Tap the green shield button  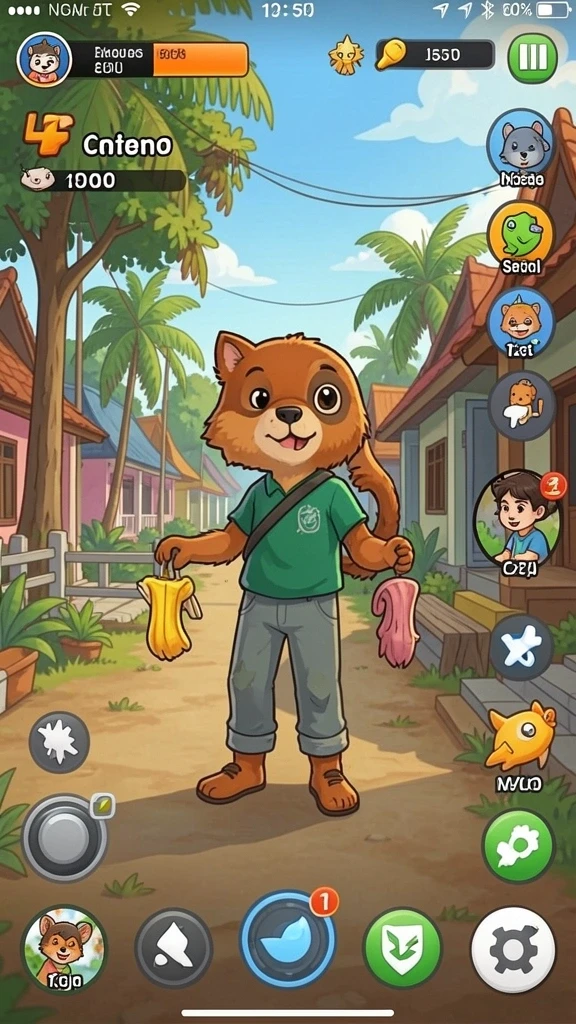click(x=402, y=948)
